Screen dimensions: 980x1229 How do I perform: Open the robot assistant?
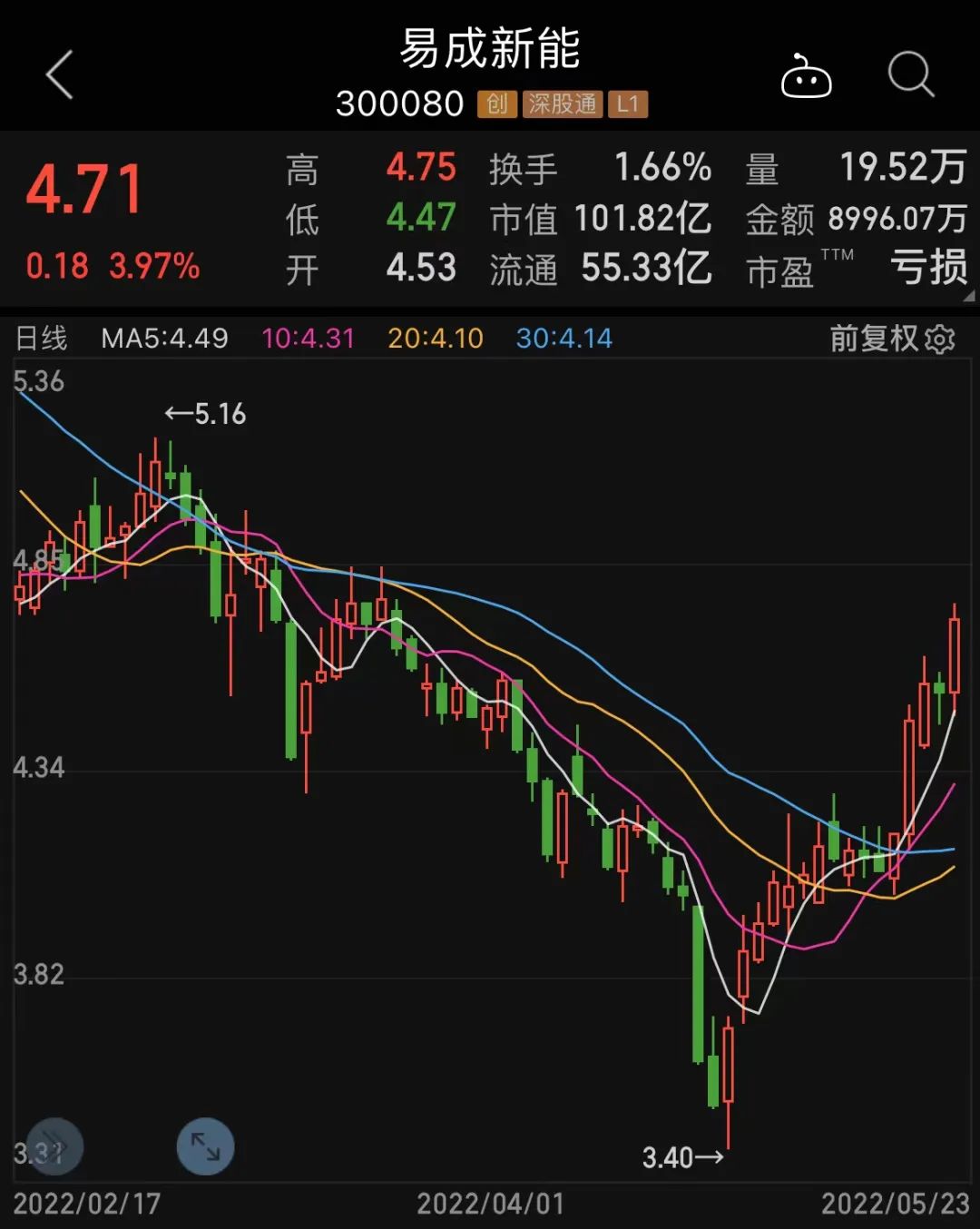click(x=808, y=76)
